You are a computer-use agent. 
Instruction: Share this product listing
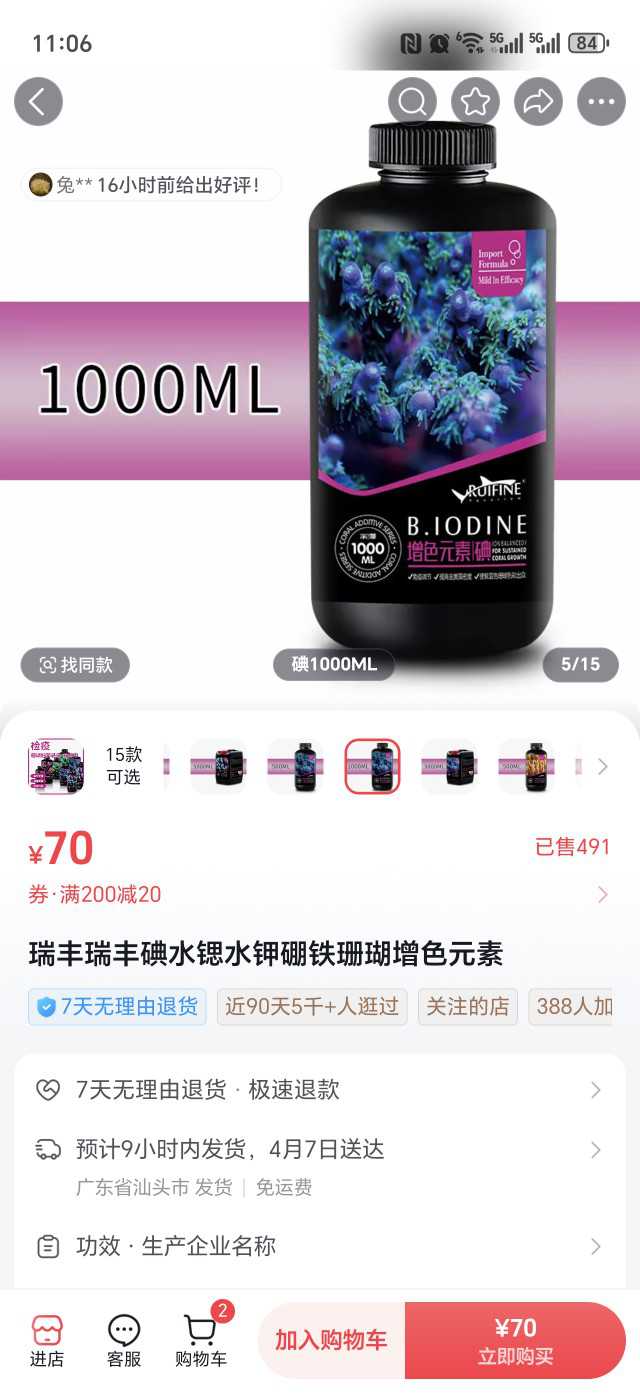click(538, 101)
